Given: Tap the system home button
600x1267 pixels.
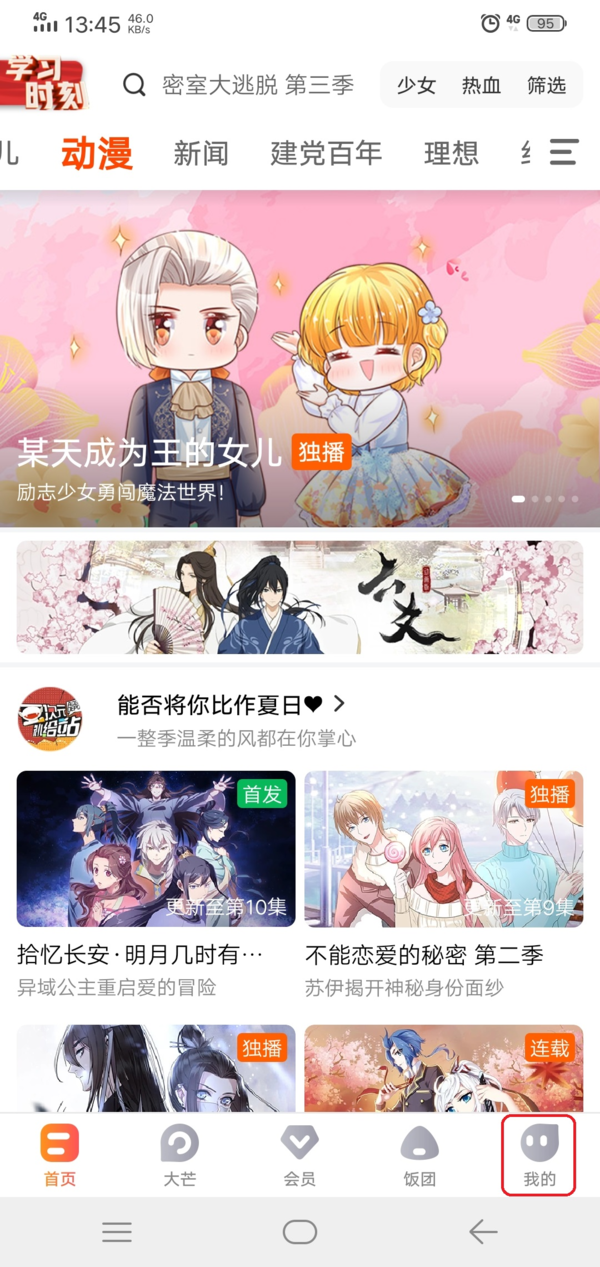Looking at the screenshot, I should pyautogui.click(x=300, y=1232).
